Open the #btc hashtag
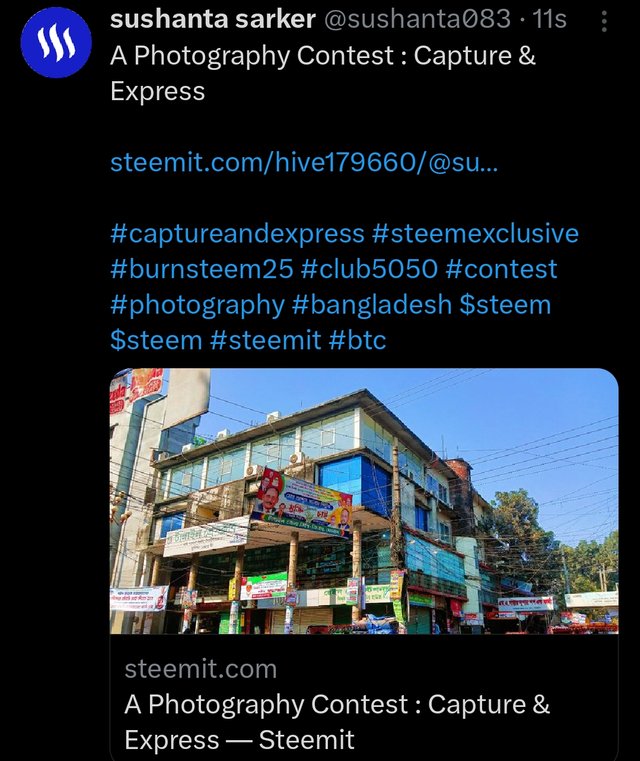This screenshot has height=761, width=640. click(x=357, y=339)
